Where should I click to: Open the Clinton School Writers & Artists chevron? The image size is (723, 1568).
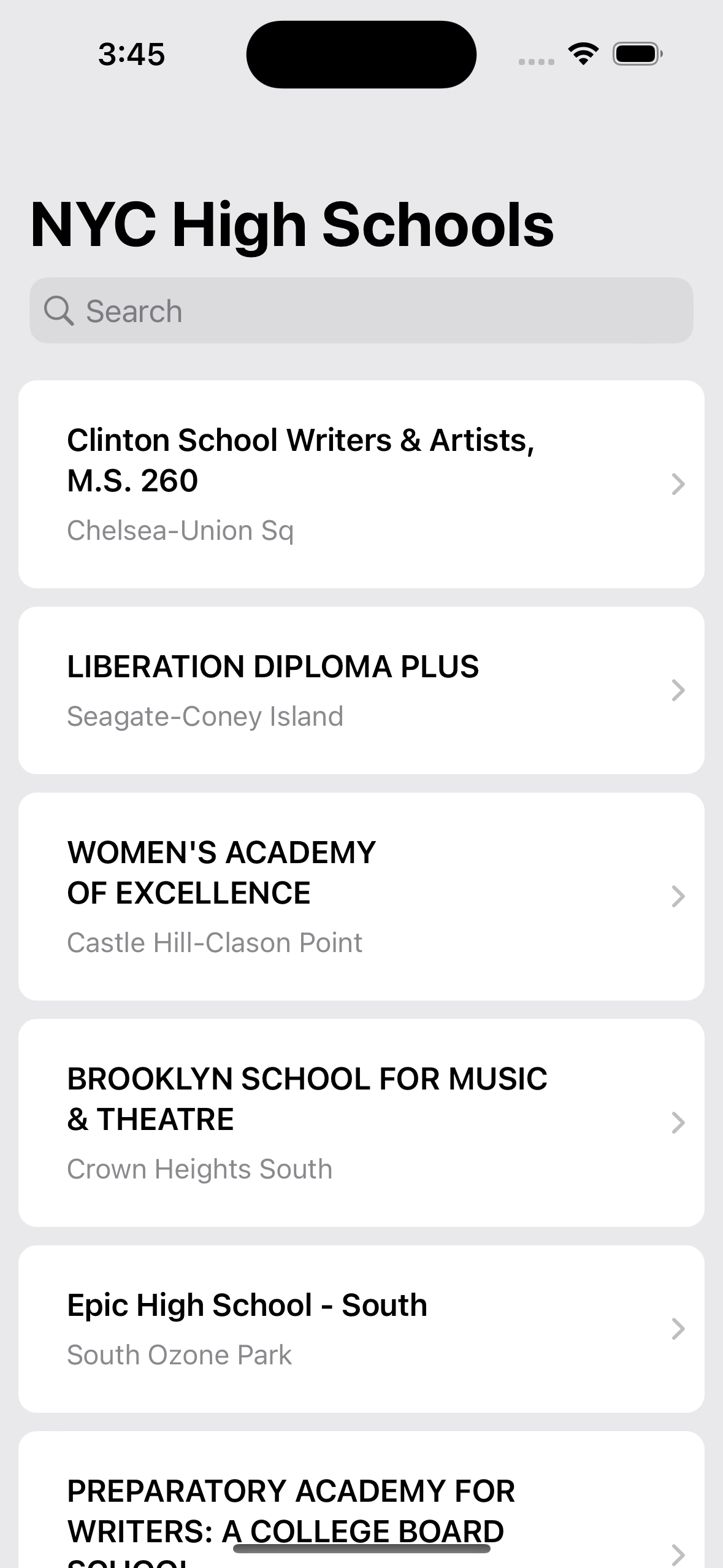coord(678,485)
